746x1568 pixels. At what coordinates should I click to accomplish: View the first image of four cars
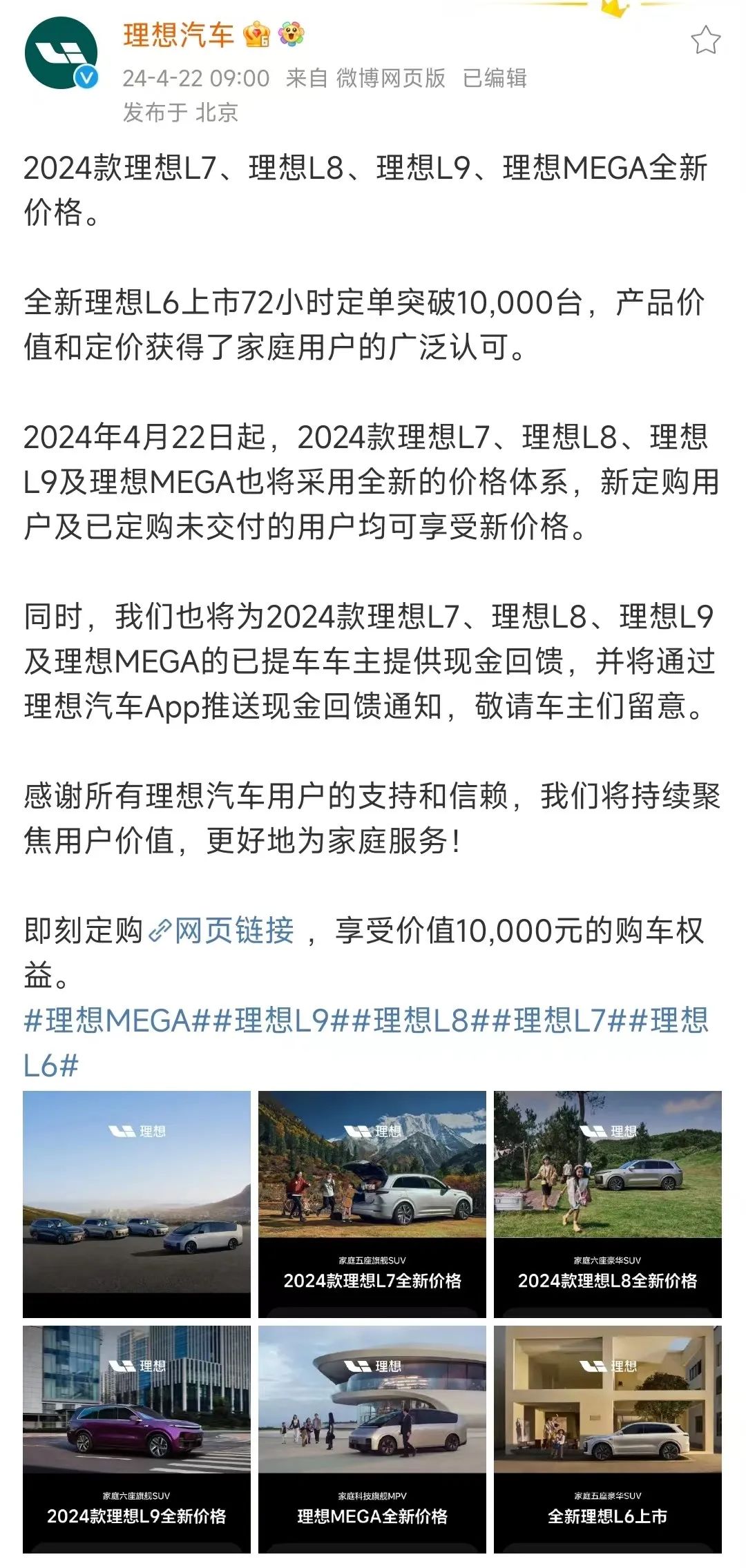coord(137,1204)
